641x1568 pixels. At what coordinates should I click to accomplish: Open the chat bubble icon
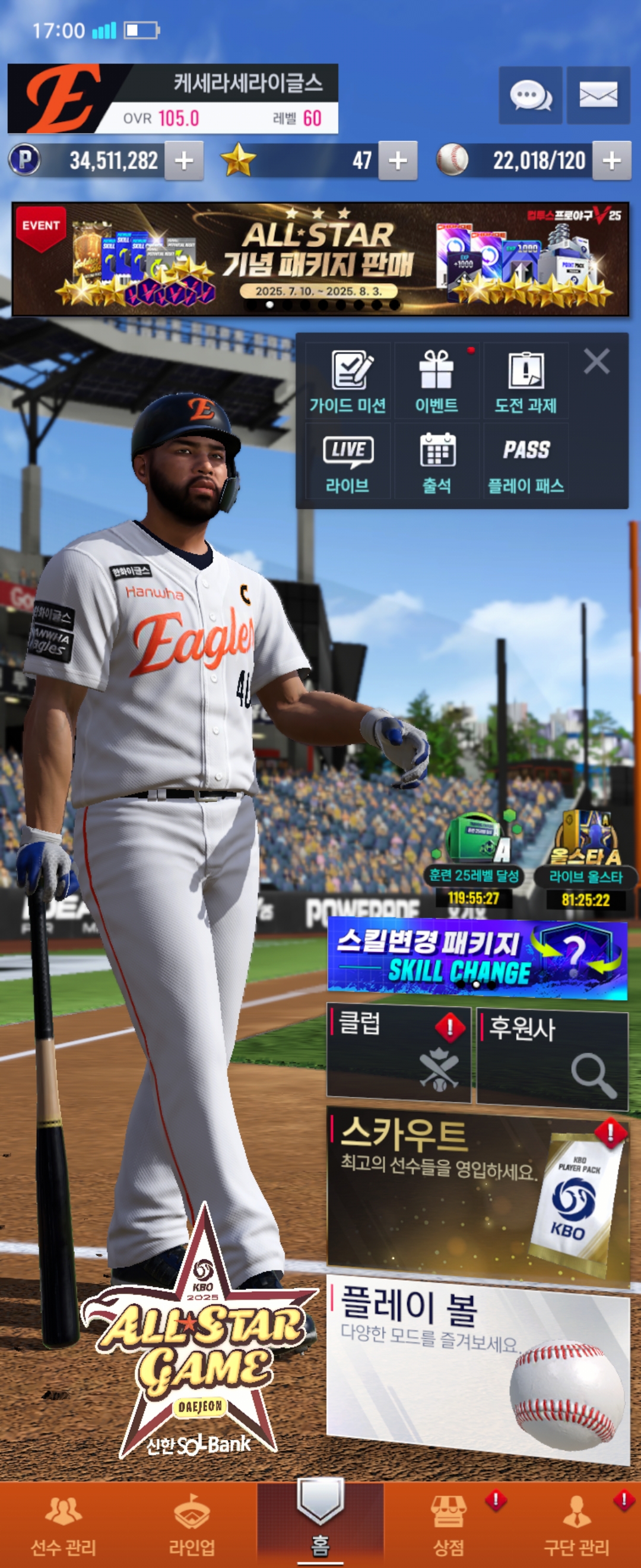529,96
